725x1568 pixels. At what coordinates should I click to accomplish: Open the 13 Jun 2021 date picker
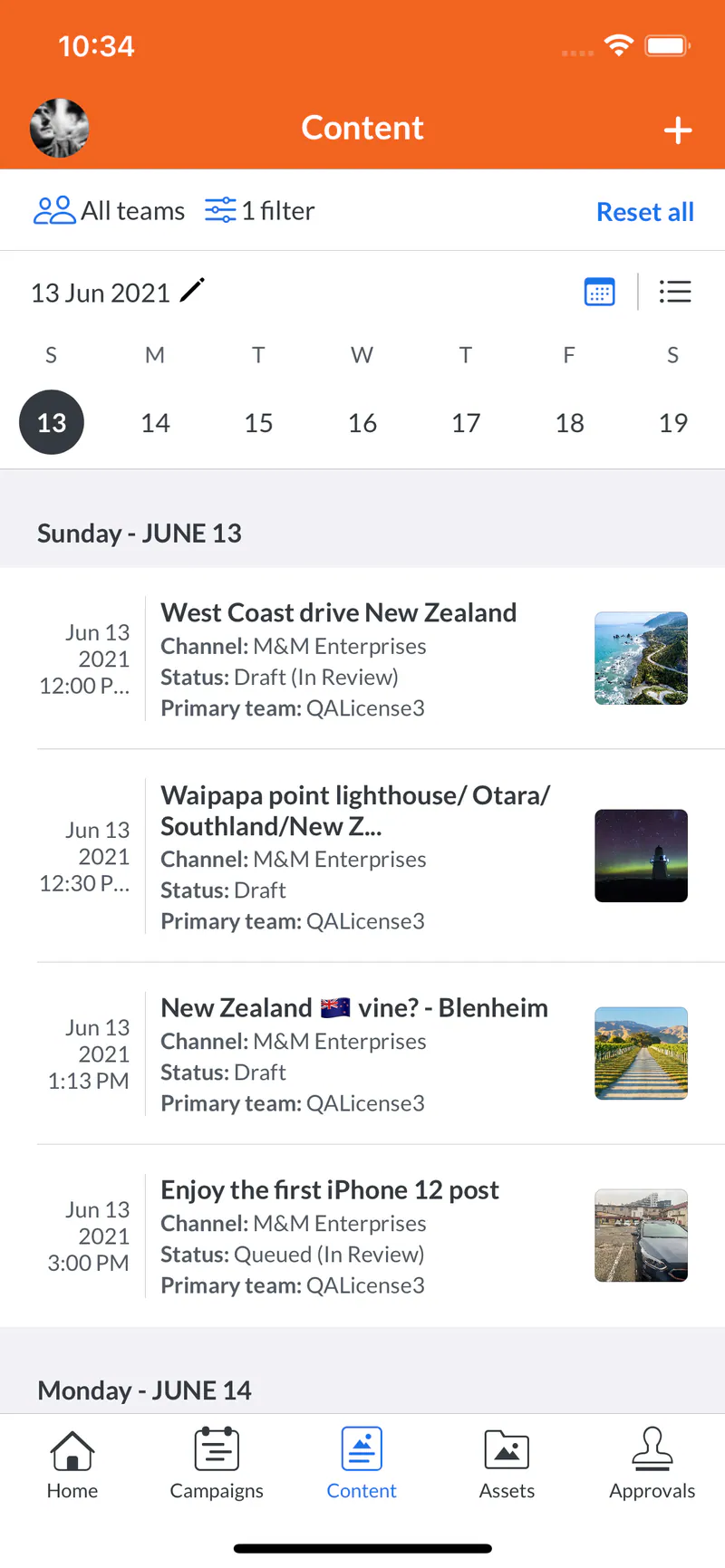click(x=100, y=292)
